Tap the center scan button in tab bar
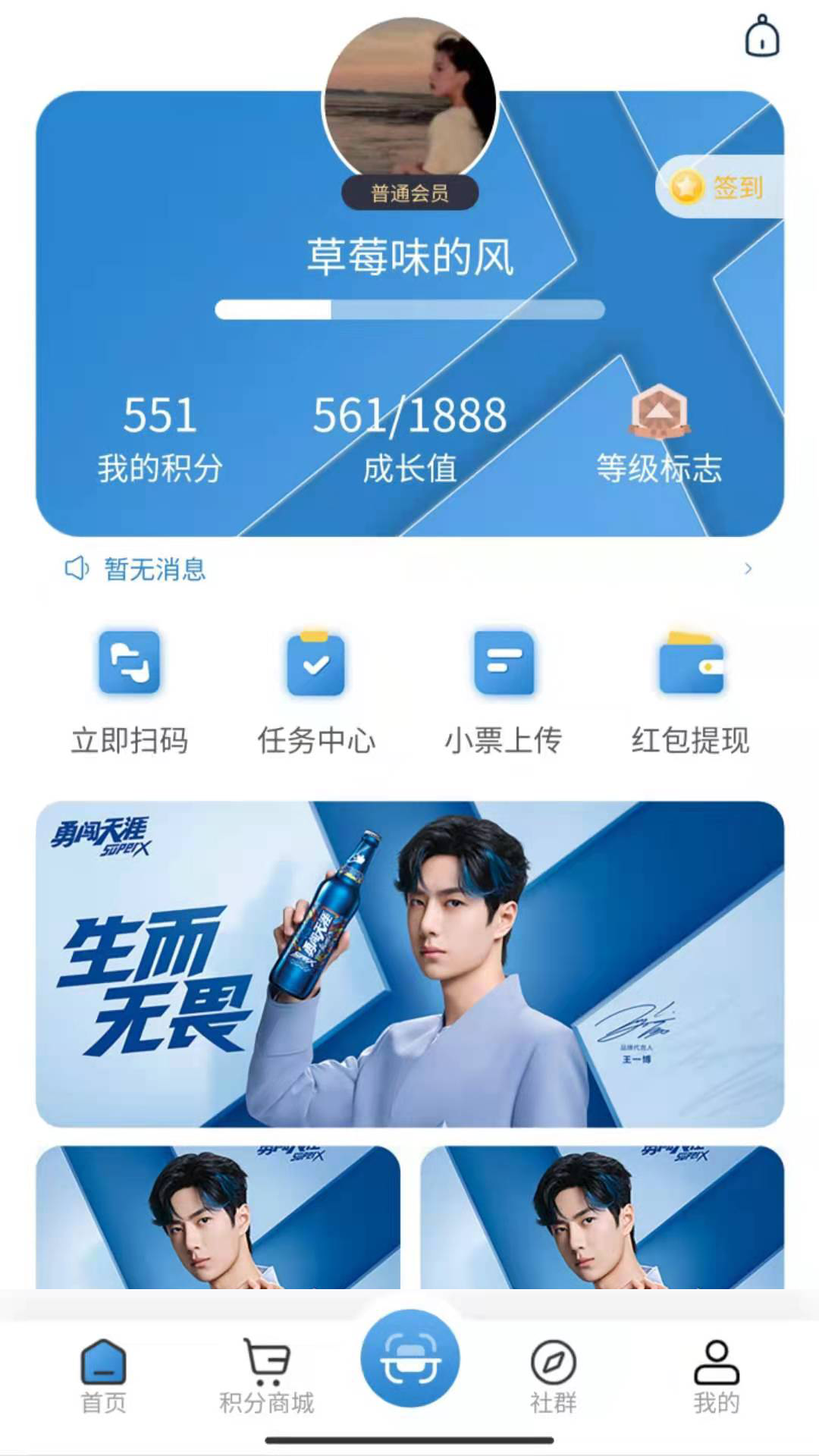Image resolution: width=819 pixels, height=1456 pixels. click(409, 1358)
